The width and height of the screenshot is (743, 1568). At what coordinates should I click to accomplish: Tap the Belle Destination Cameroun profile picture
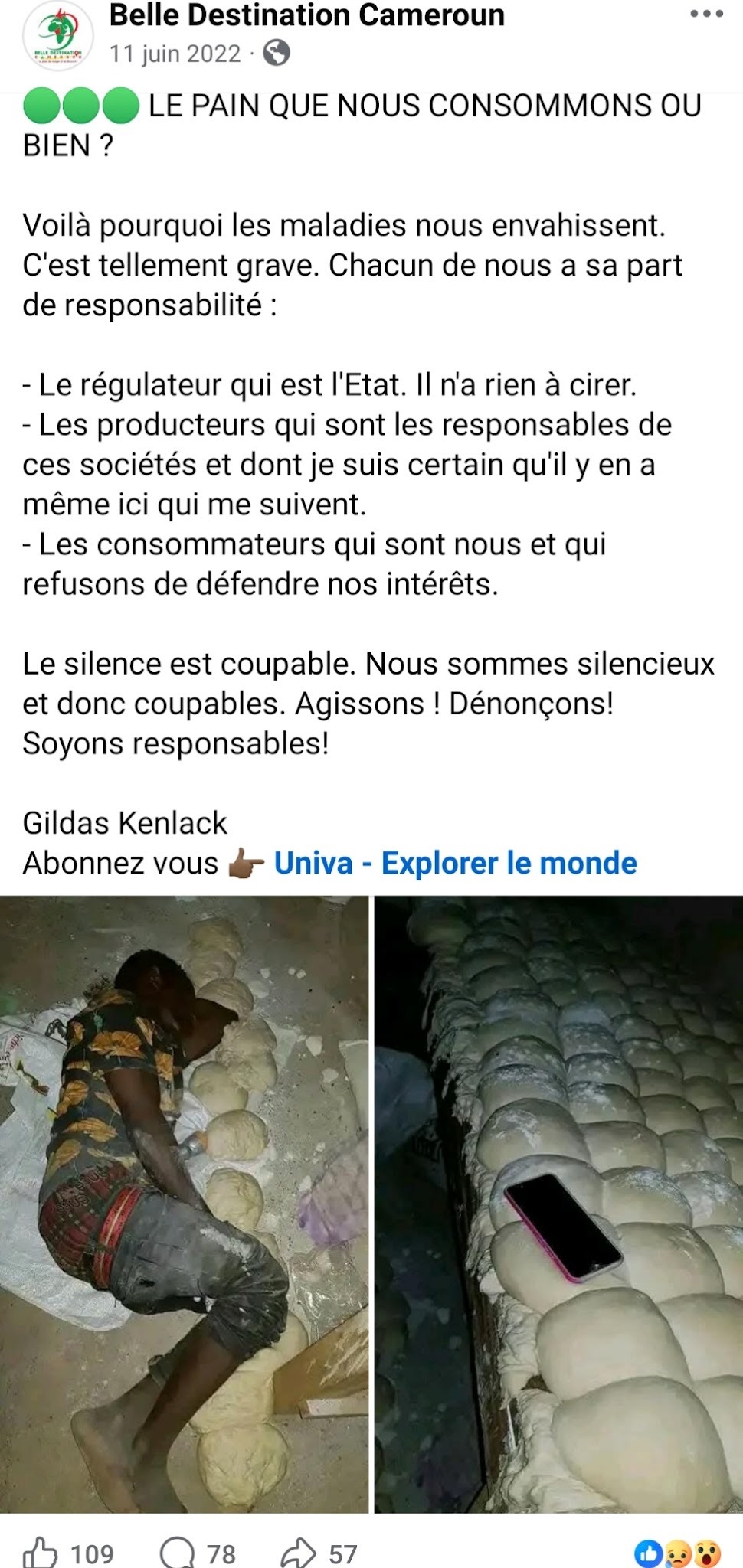coord(57,37)
